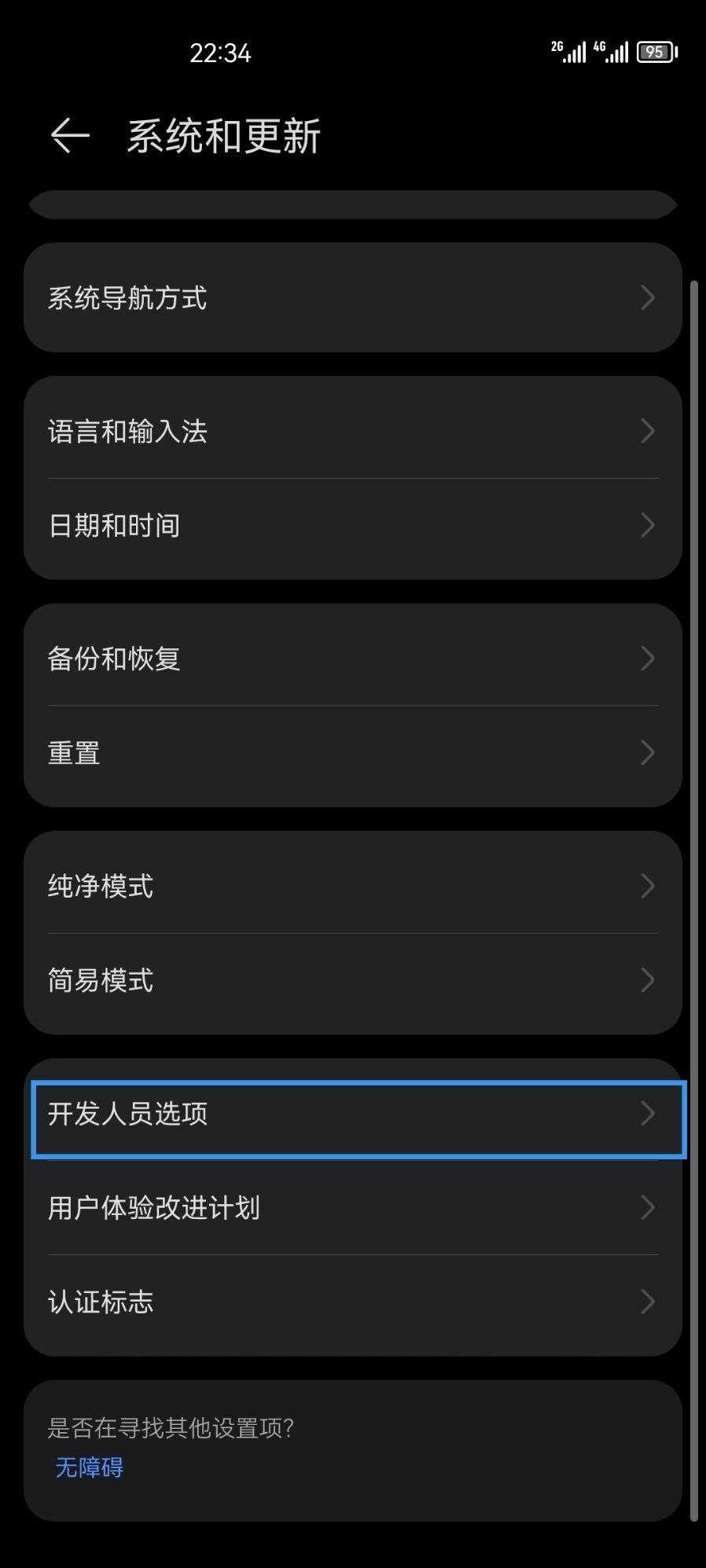Viewport: 706px width, 1568px height.
Task: Expand the 备份和恢复 chevron
Action: tap(647, 658)
